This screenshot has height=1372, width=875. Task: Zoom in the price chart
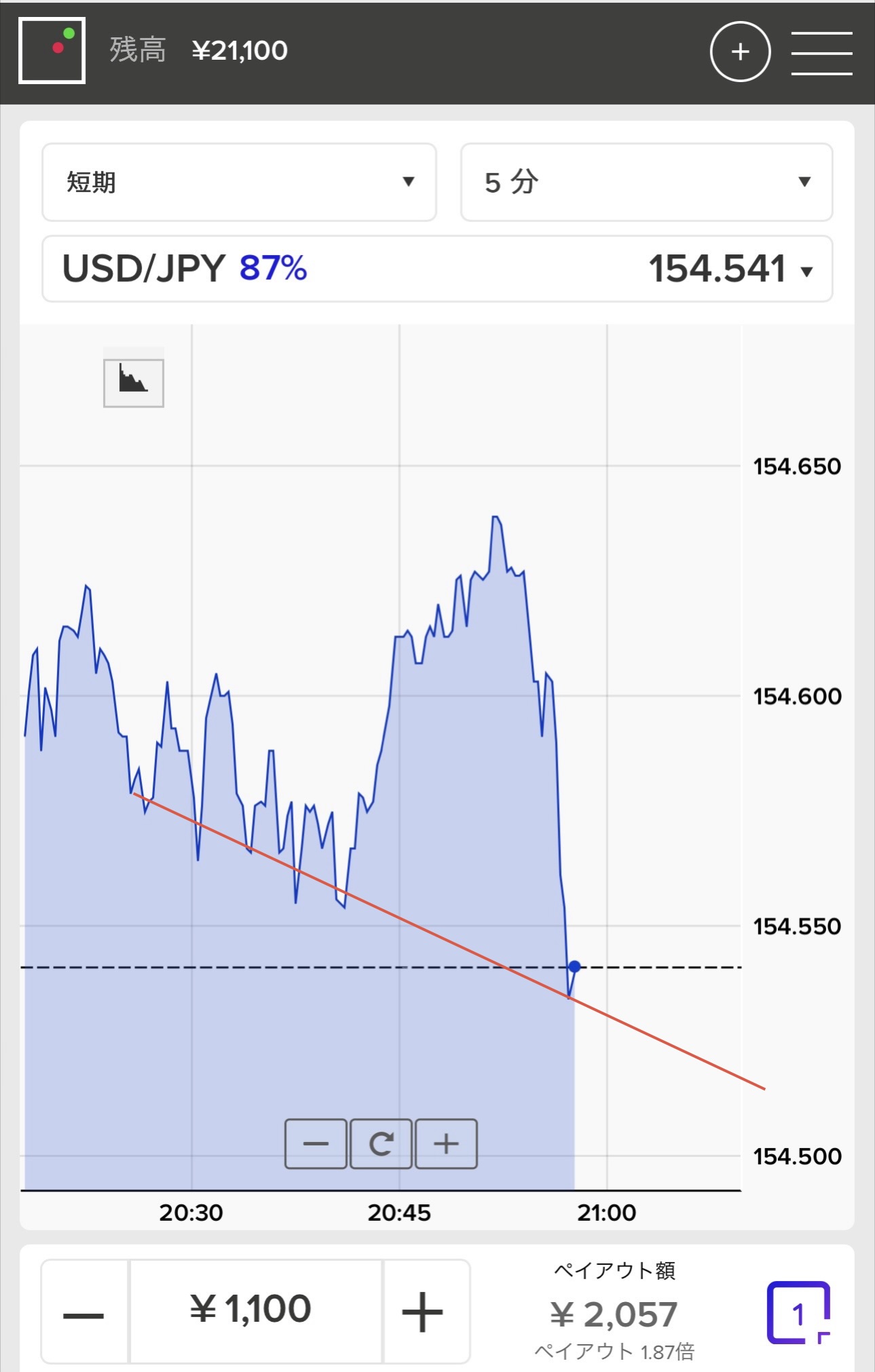click(x=446, y=1144)
